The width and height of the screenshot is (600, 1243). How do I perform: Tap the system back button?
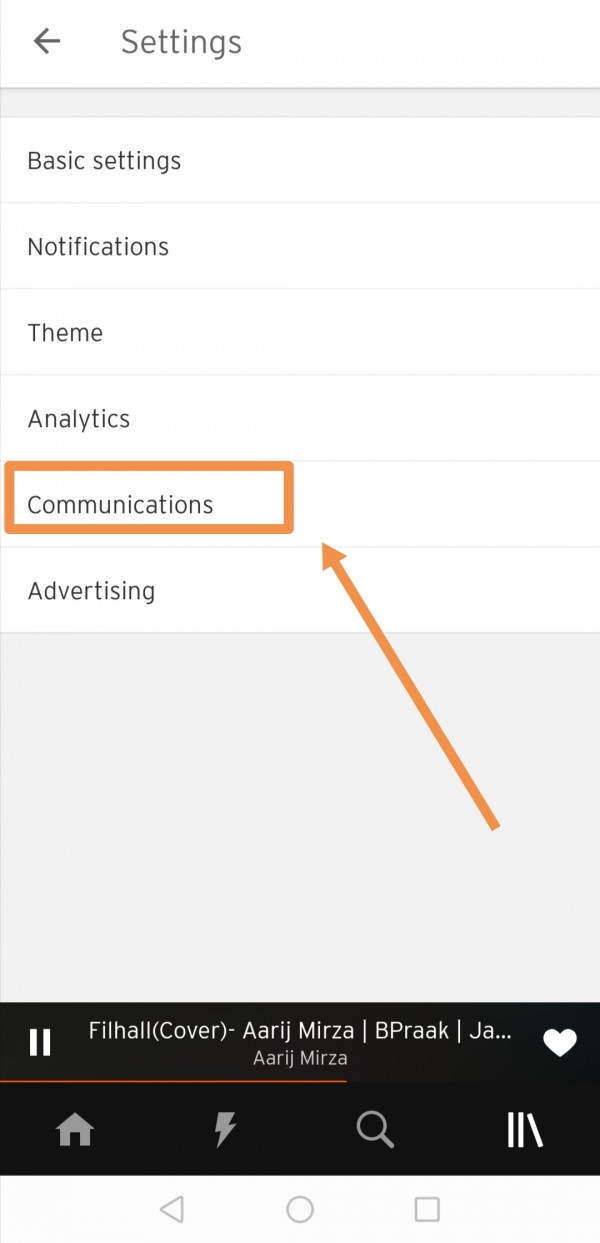click(172, 1210)
